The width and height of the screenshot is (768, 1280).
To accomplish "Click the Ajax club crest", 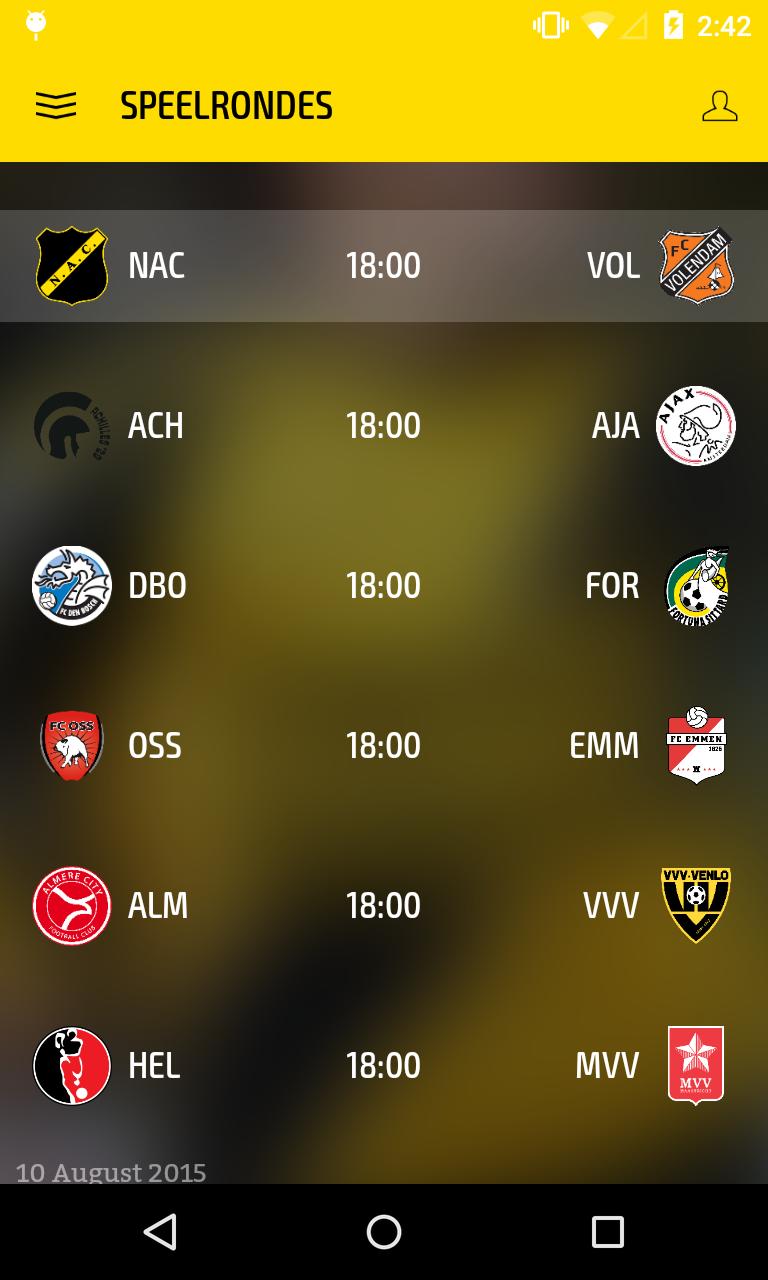I will (x=696, y=425).
